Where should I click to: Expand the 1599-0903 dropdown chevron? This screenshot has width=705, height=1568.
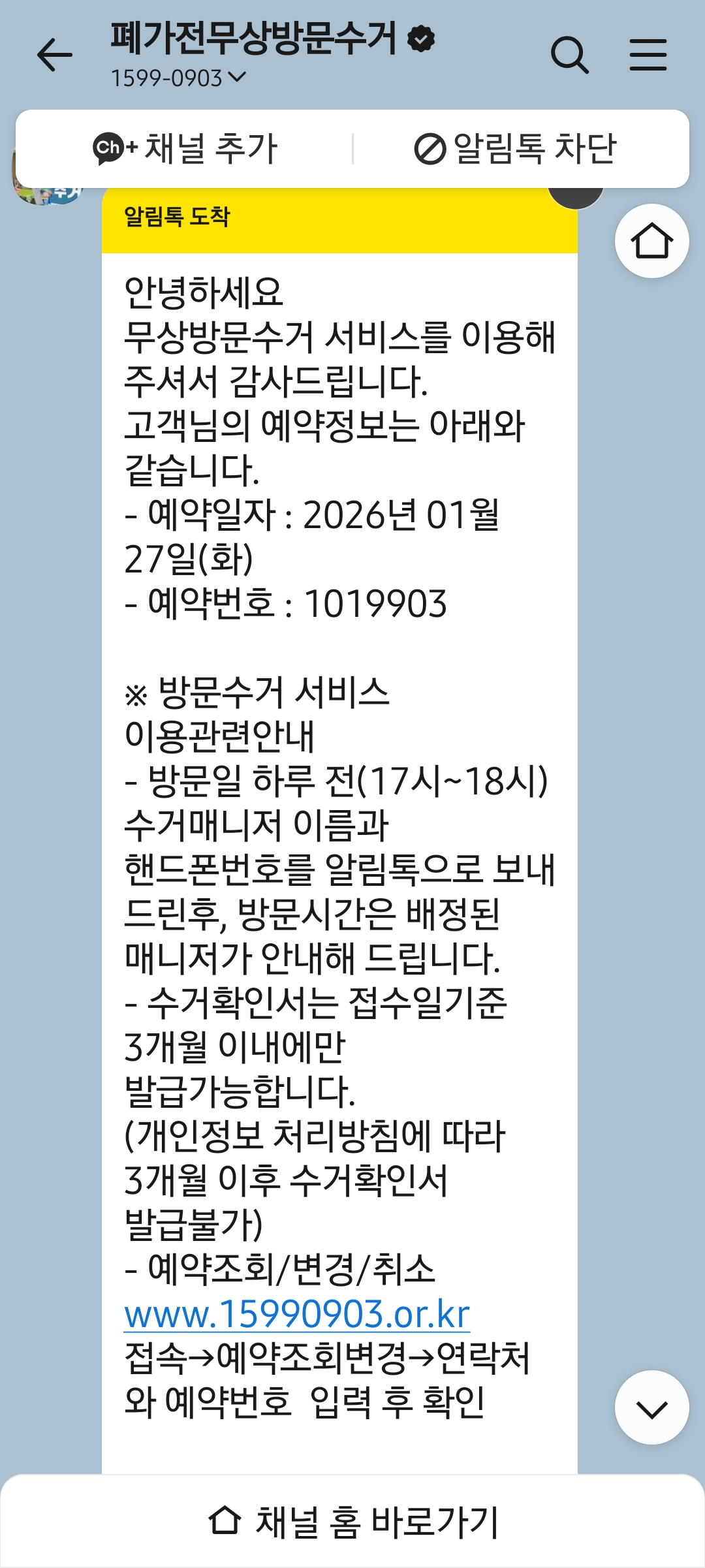click(x=238, y=78)
